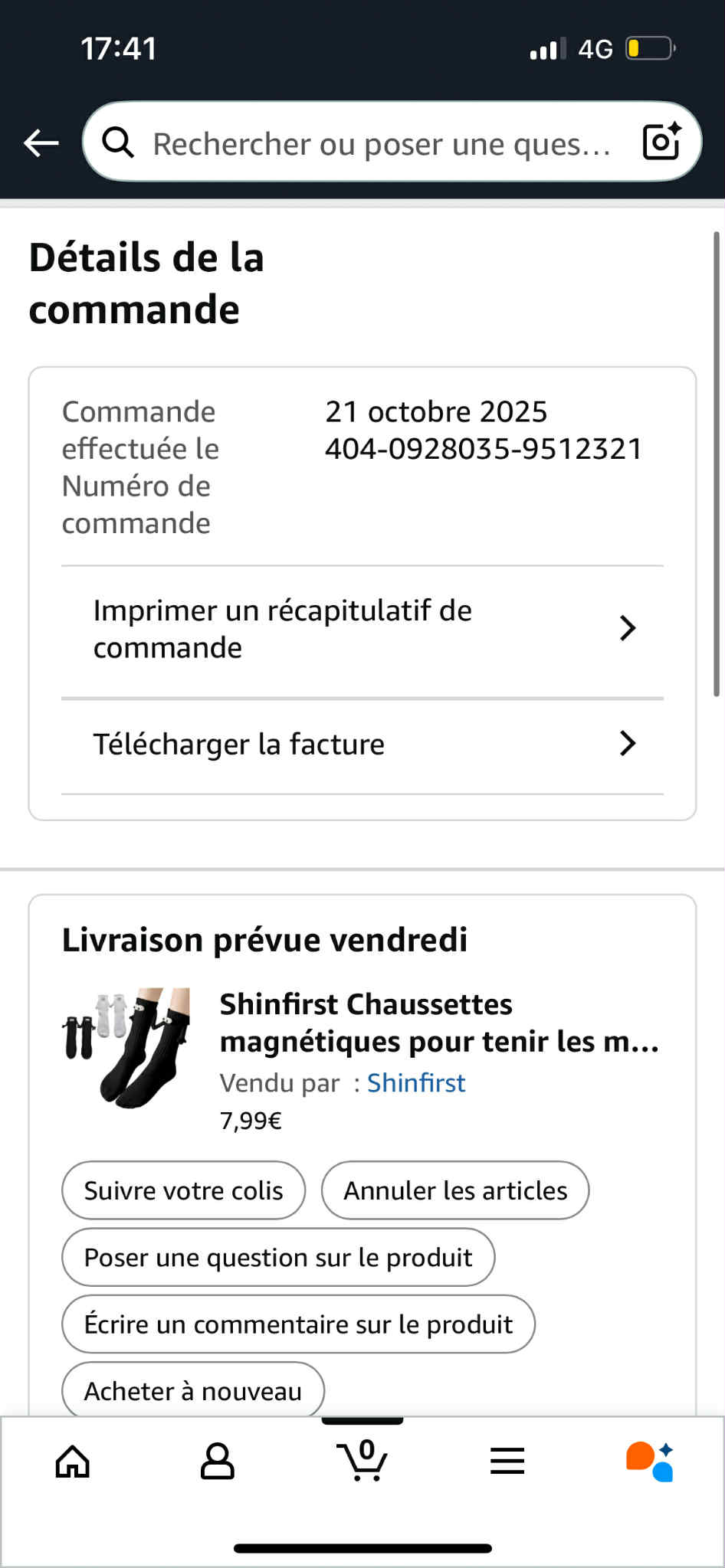Select 'Télécharger la facture'
725x1568 pixels.
click(x=362, y=744)
